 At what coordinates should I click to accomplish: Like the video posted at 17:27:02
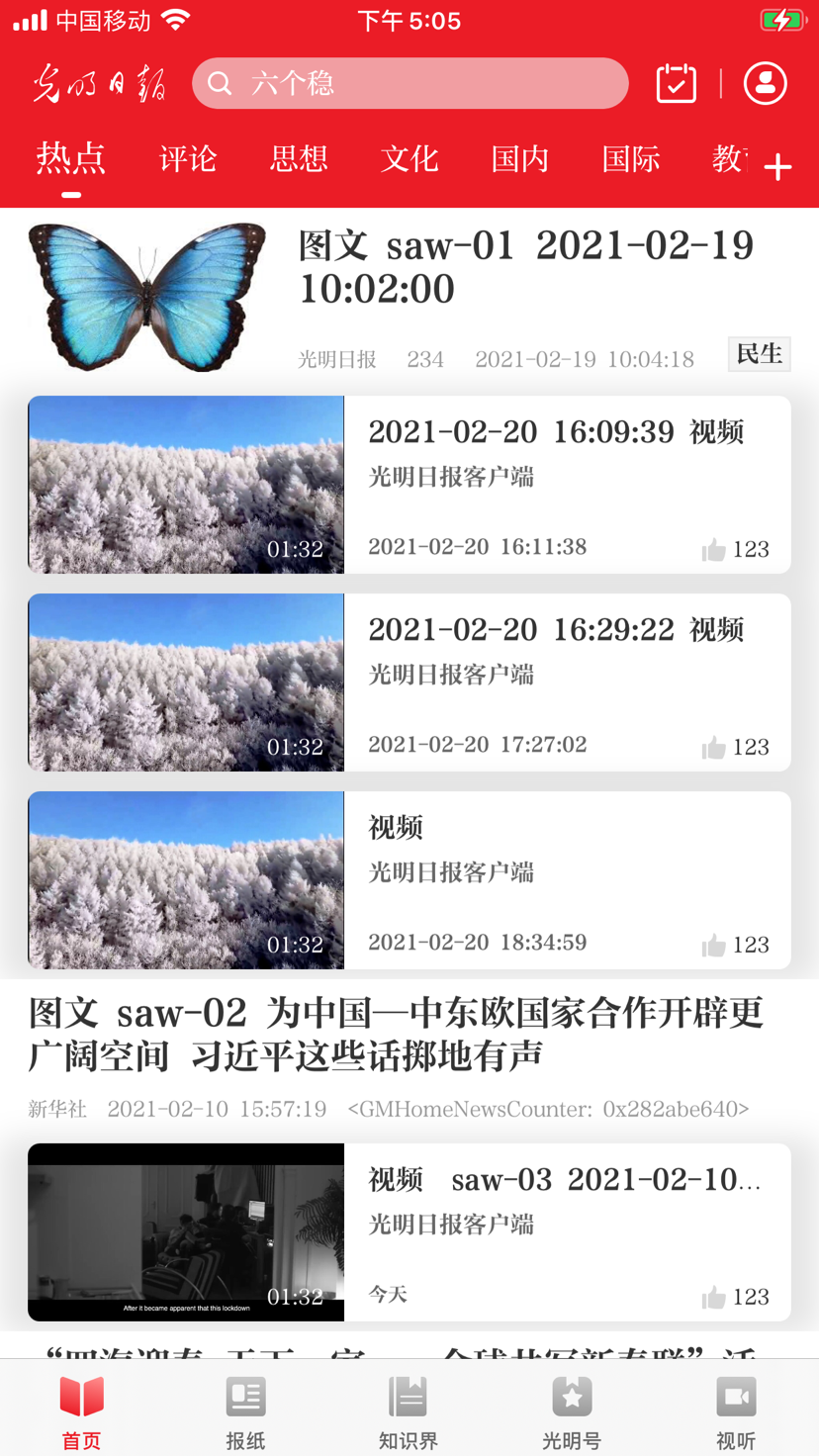tap(714, 748)
